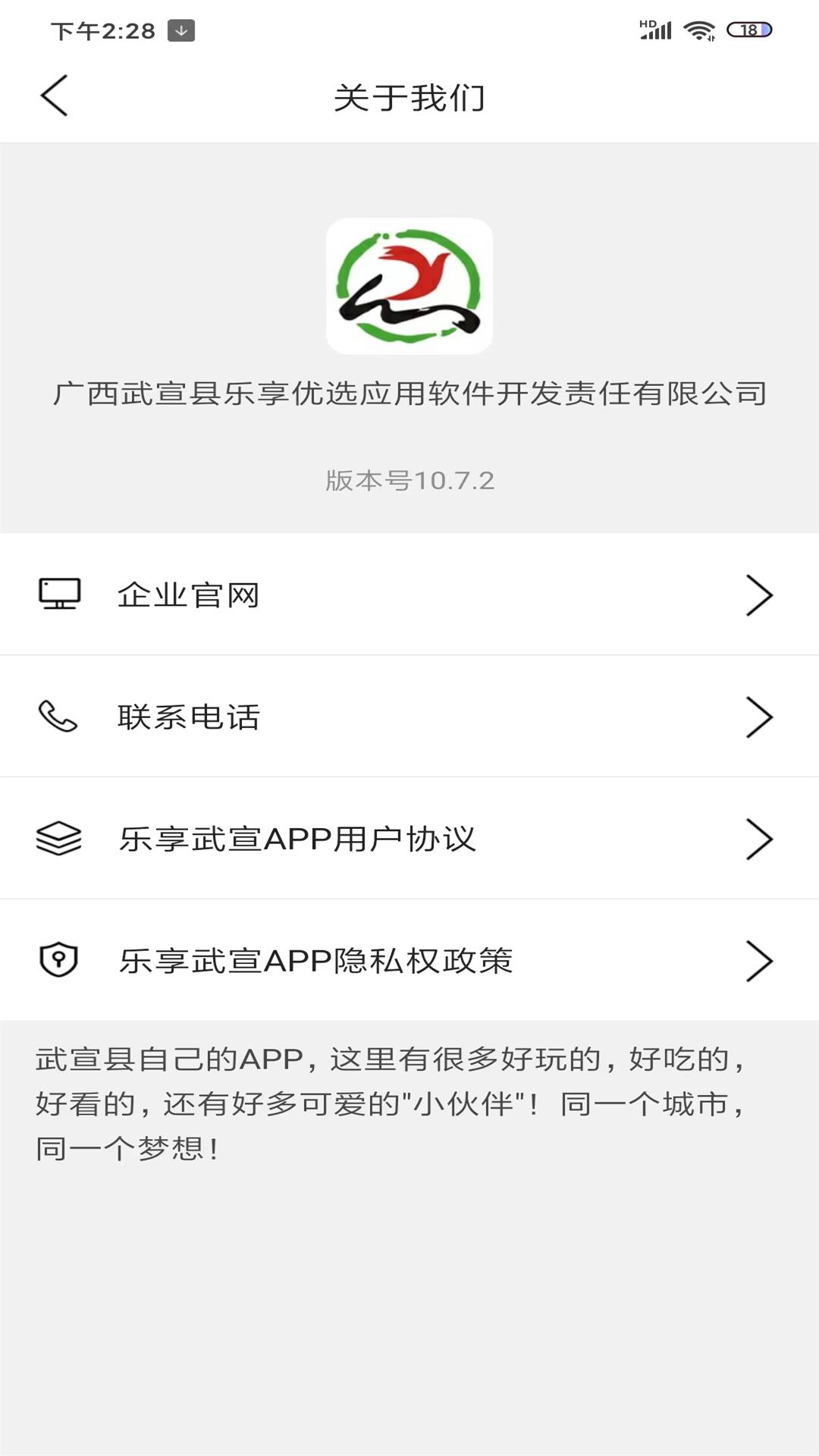
Task: Open the 企业官网 row
Action: tap(409, 595)
